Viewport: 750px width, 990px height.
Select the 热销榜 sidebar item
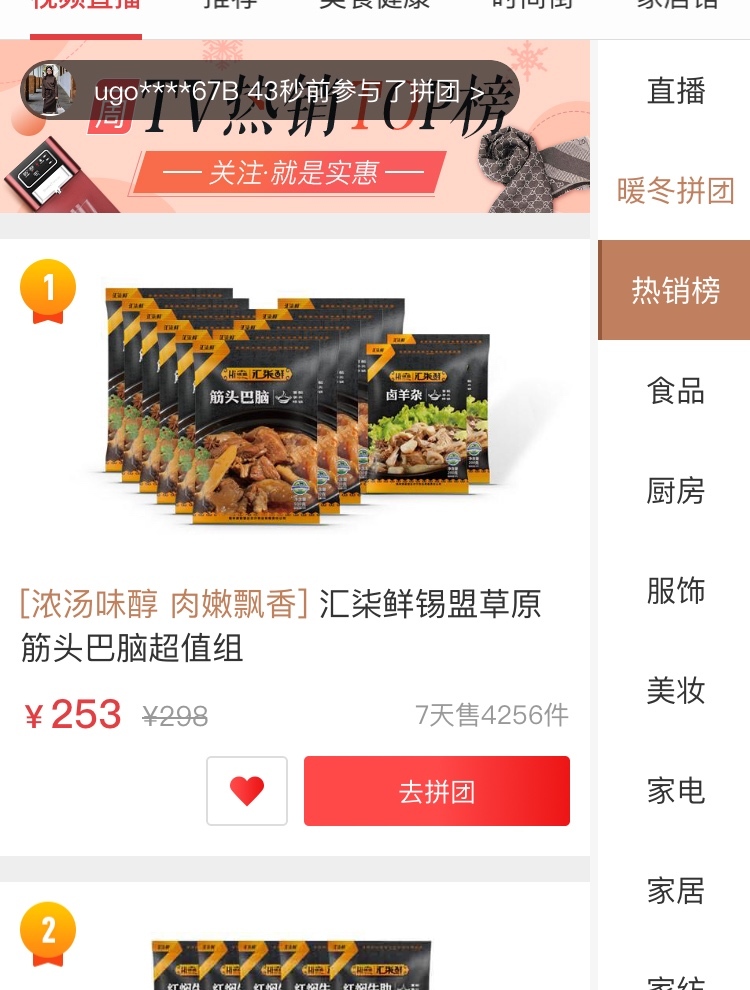tap(675, 290)
